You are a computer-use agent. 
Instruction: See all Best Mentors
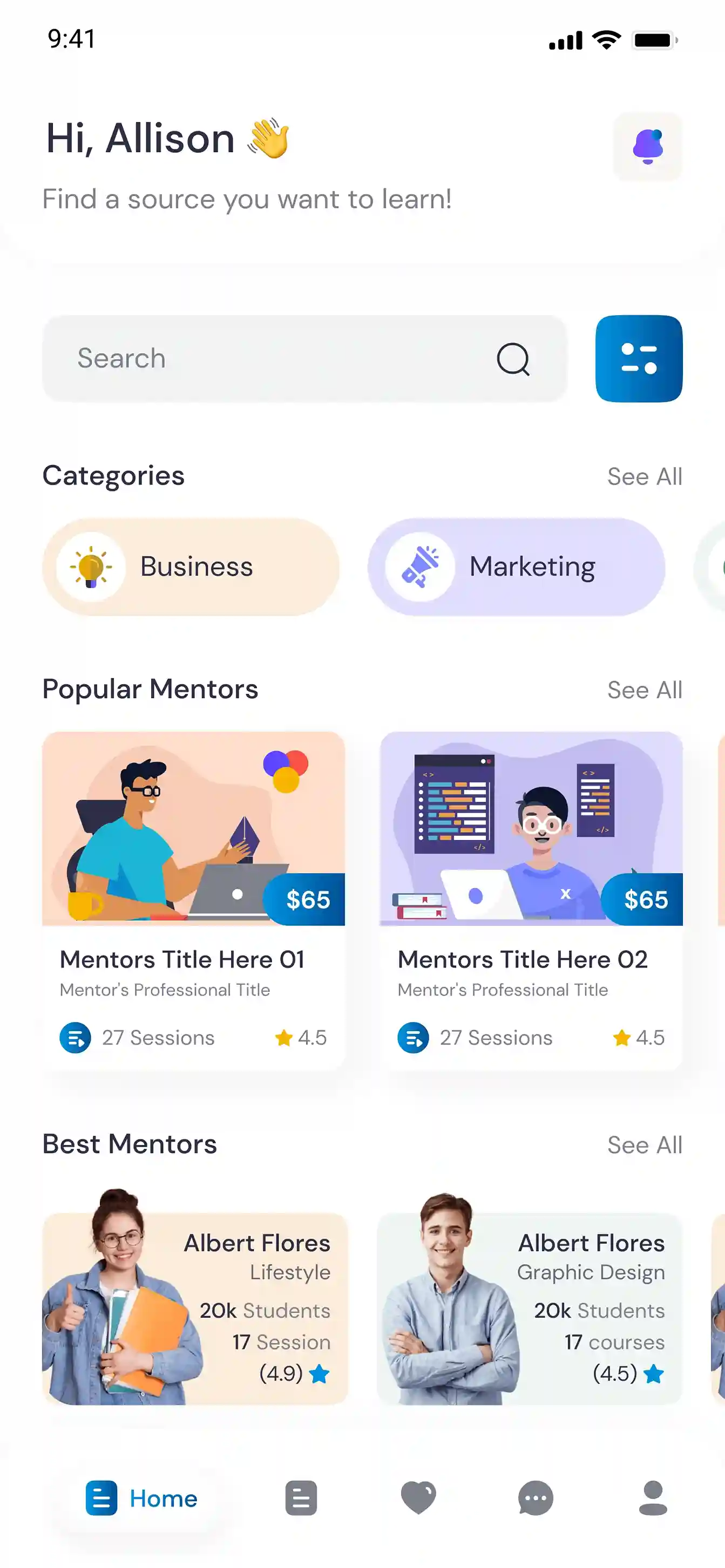pyautogui.click(x=644, y=1145)
